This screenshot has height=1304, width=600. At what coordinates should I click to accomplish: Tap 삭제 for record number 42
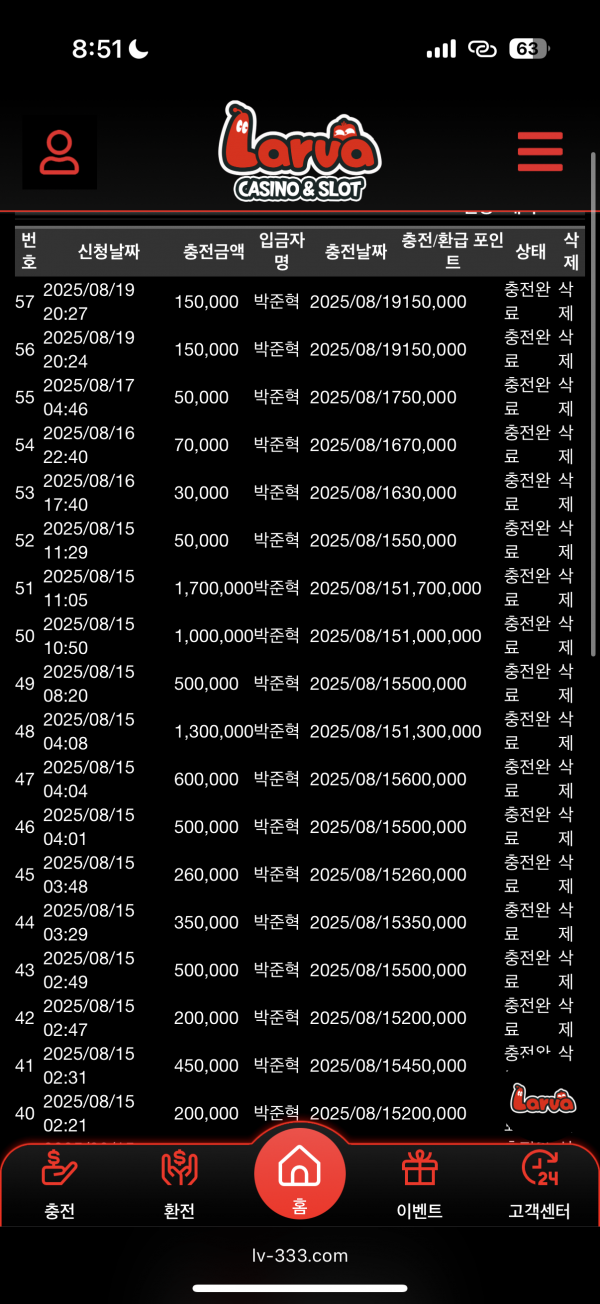coord(566,1018)
